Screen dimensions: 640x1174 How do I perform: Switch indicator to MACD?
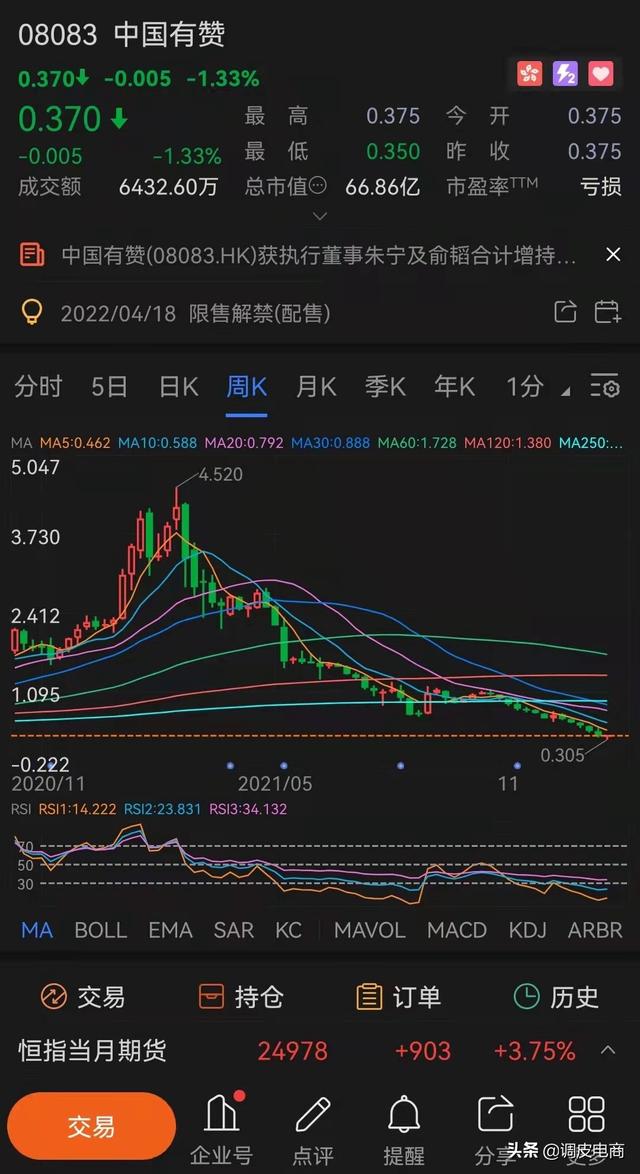coord(457,930)
